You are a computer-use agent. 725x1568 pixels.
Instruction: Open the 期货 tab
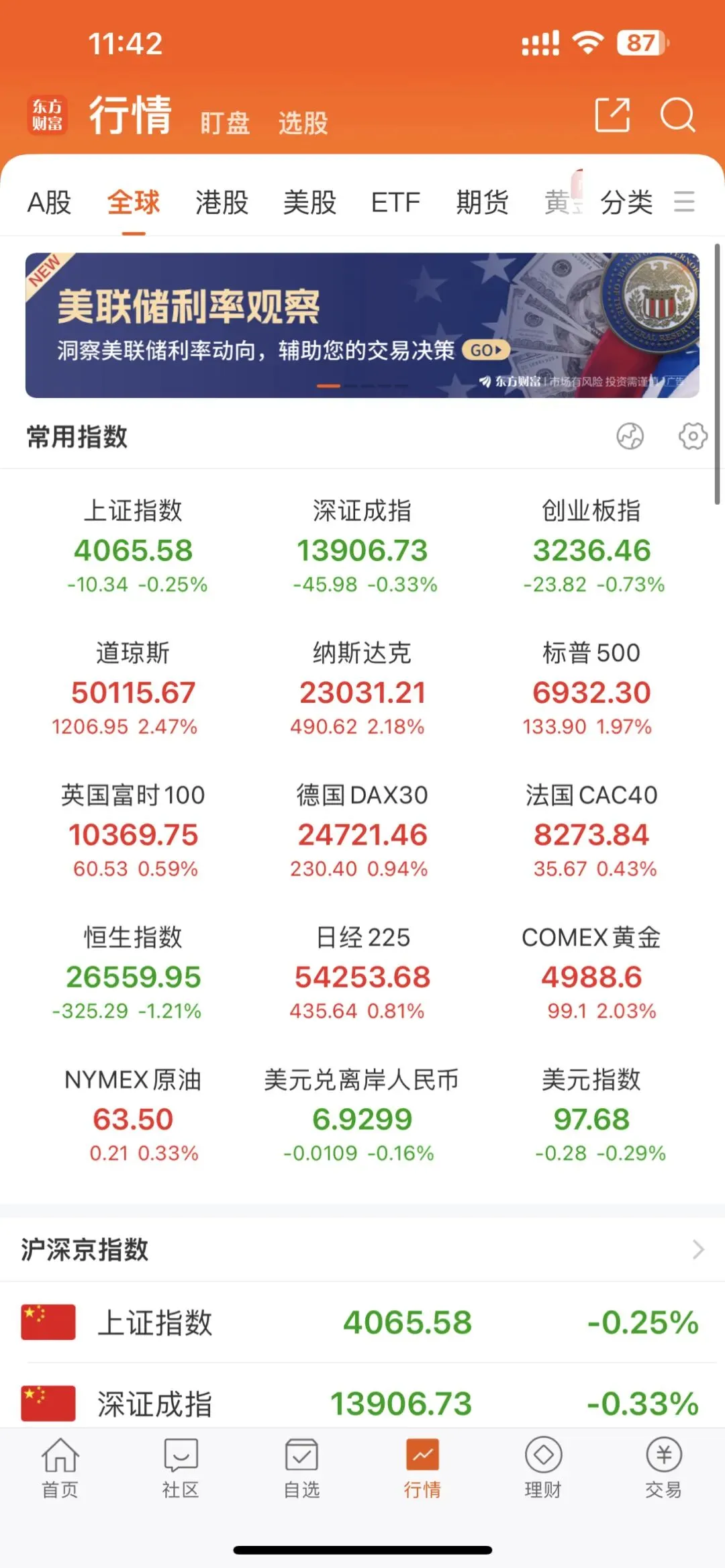tap(482, 202)
